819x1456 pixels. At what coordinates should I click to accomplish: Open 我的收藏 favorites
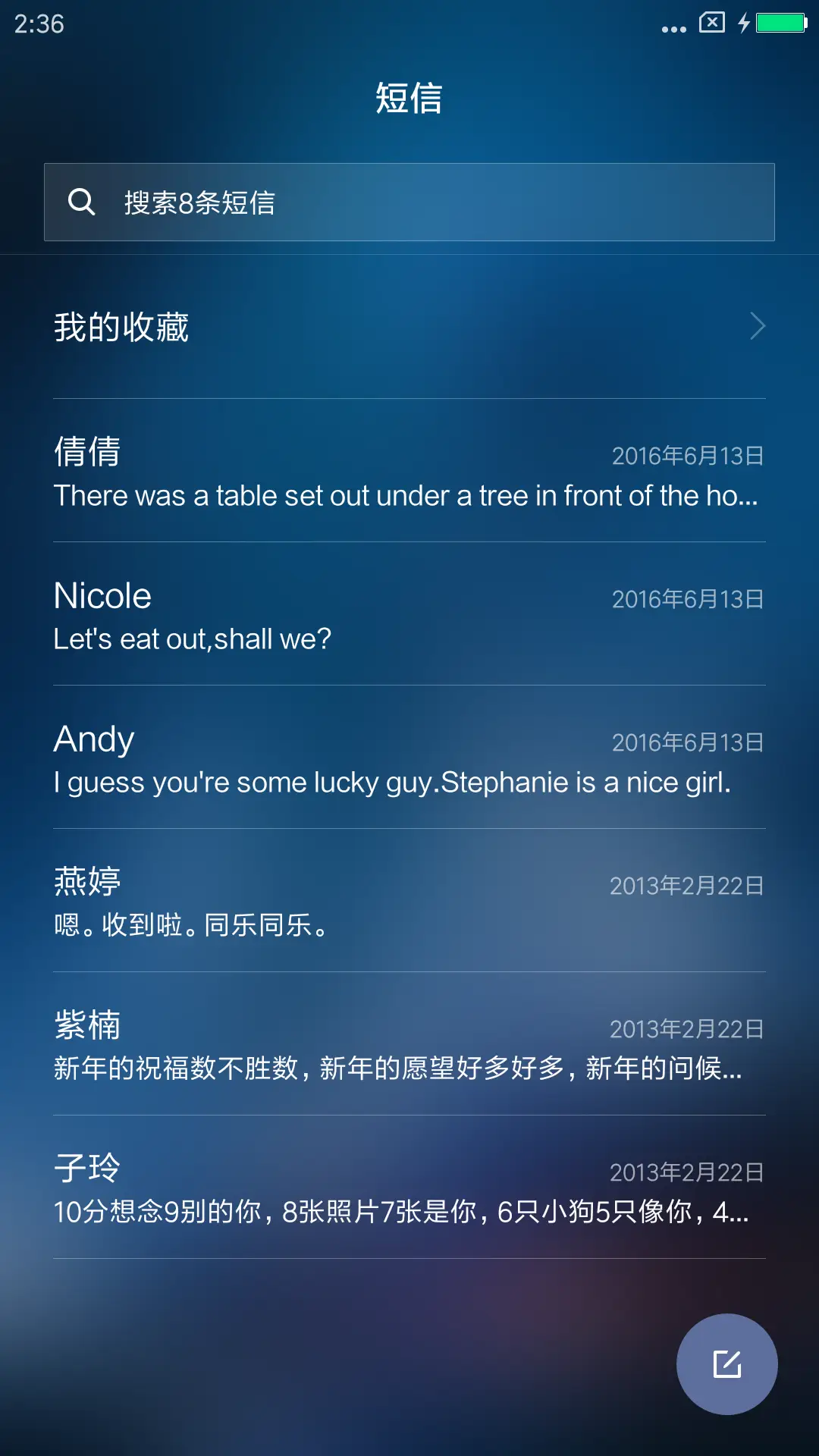point(409,327)
